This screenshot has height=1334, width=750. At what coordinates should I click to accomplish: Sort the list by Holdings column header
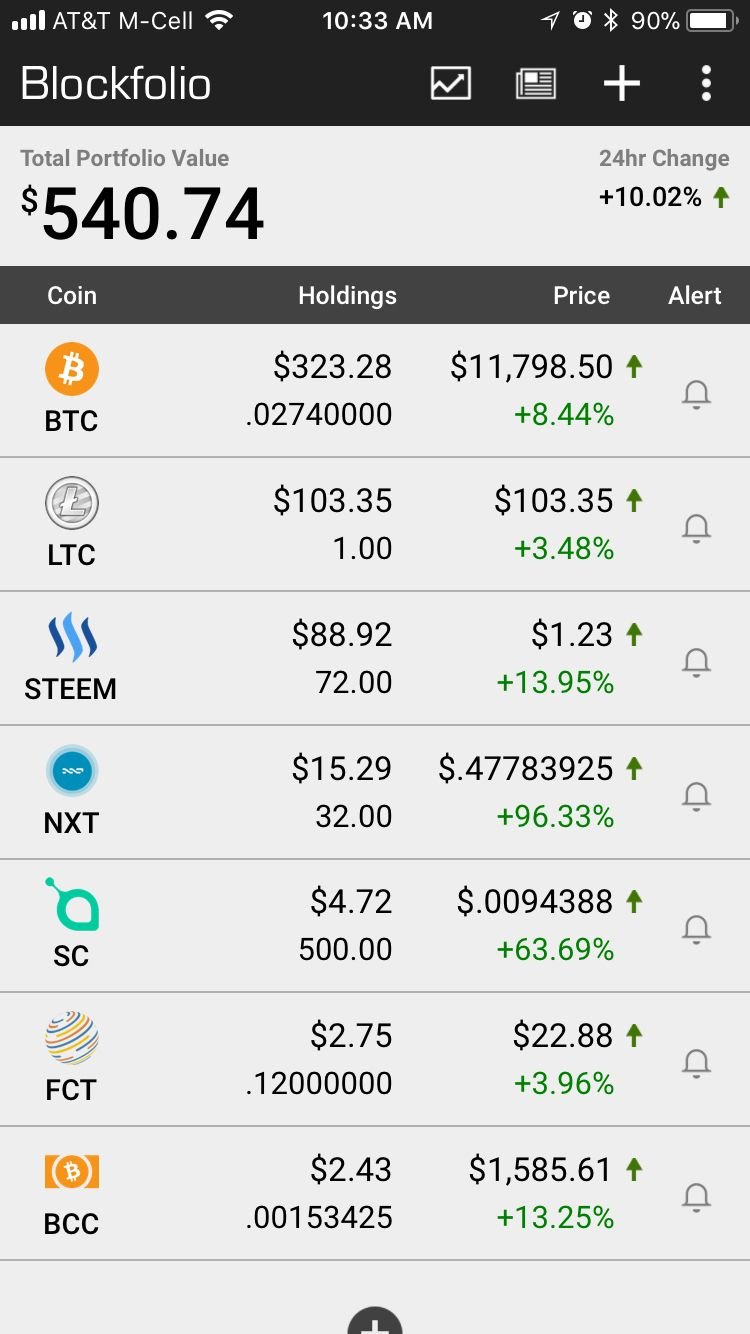pos(347,296)
